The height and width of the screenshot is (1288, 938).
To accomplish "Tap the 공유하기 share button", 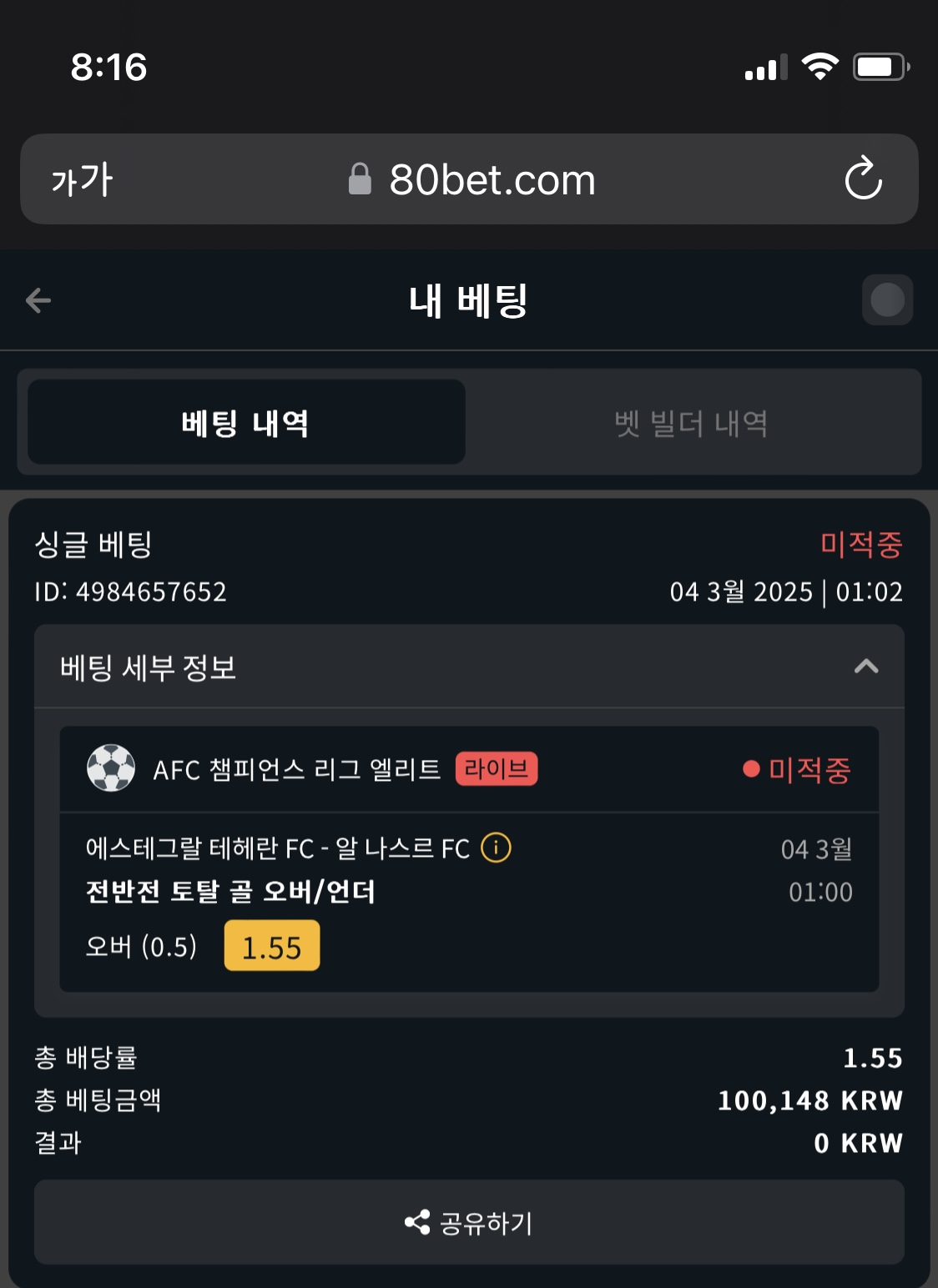I will point(469,1223).
